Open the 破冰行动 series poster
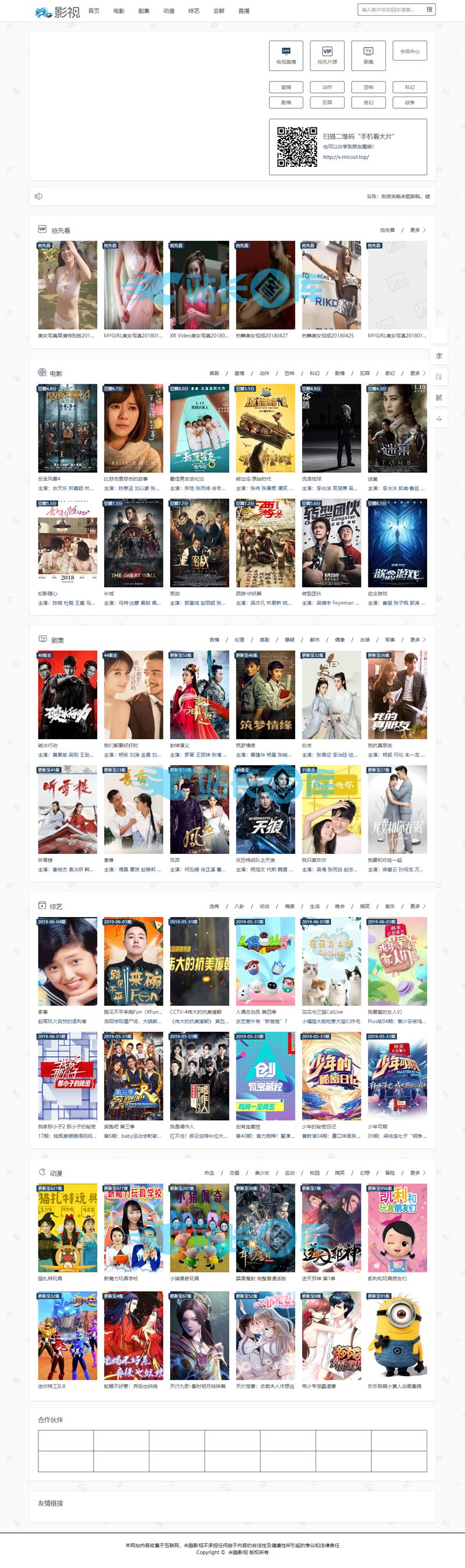This screenshot has height=1568, width=465. coord(67,694)
